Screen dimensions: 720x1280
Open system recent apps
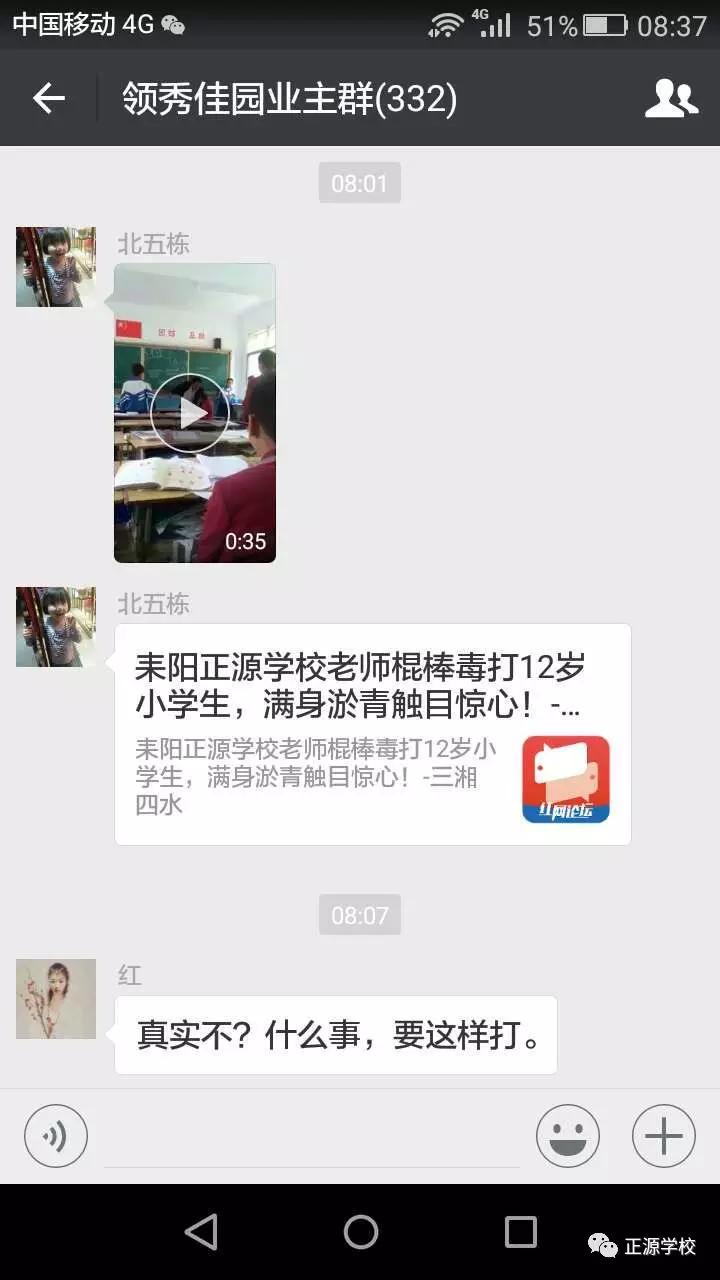pos(520,1232)
